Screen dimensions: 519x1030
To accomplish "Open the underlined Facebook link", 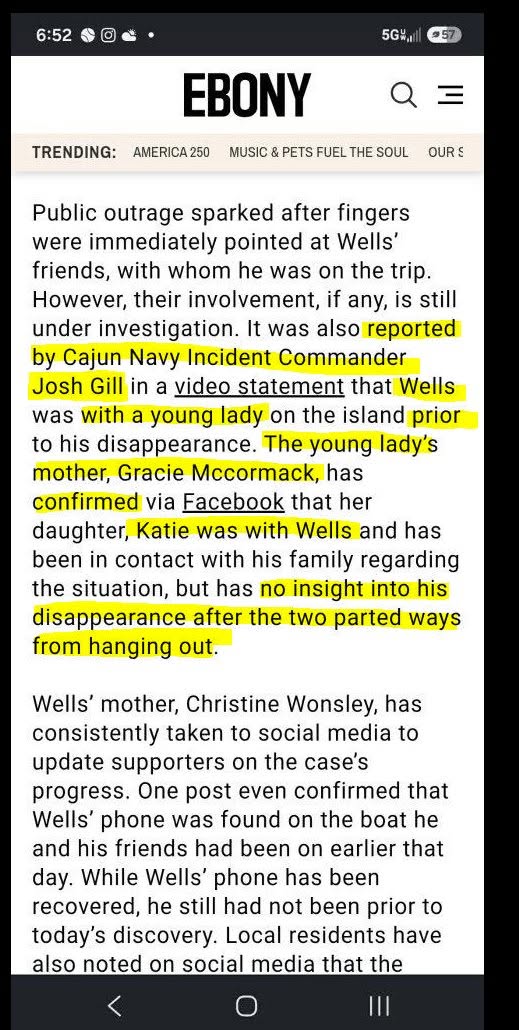I will [x=233, y=503].
